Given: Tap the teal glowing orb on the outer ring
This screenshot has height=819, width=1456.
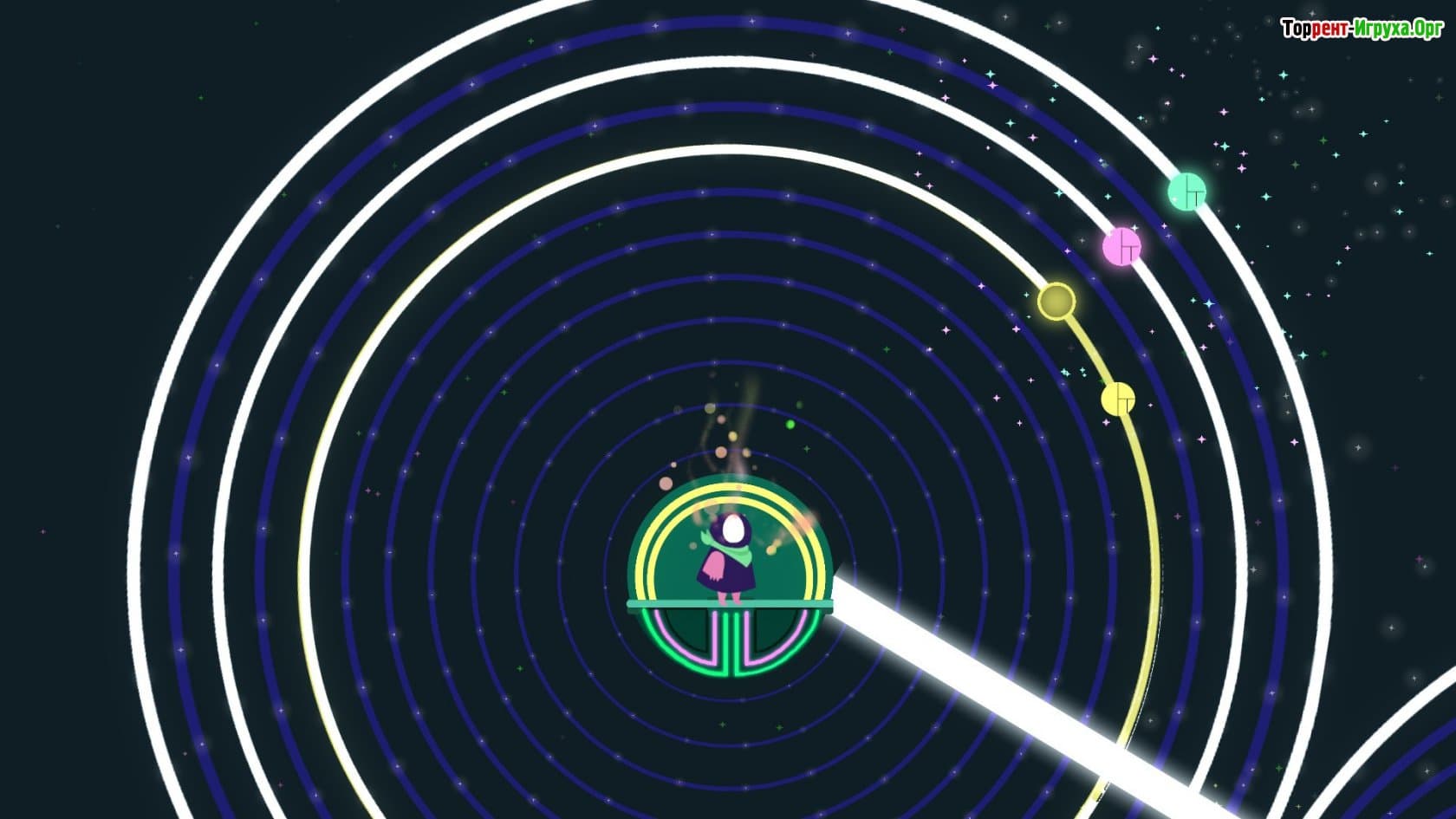Looking at the screenshot, I should pyautogui.click(x=1186, y=192).
